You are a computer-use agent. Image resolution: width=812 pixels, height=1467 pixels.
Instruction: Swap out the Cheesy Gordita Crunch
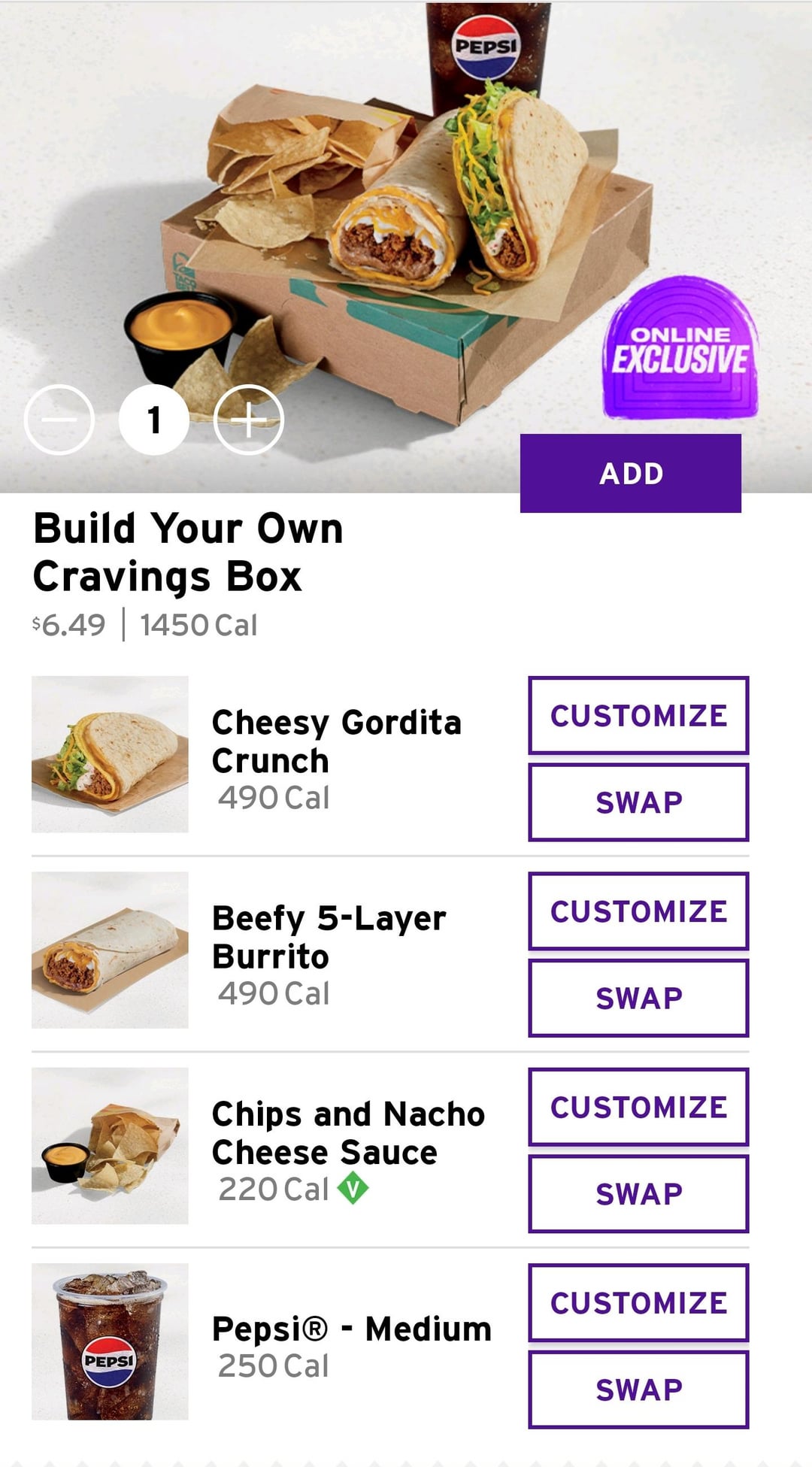click(x=638, y=802)
